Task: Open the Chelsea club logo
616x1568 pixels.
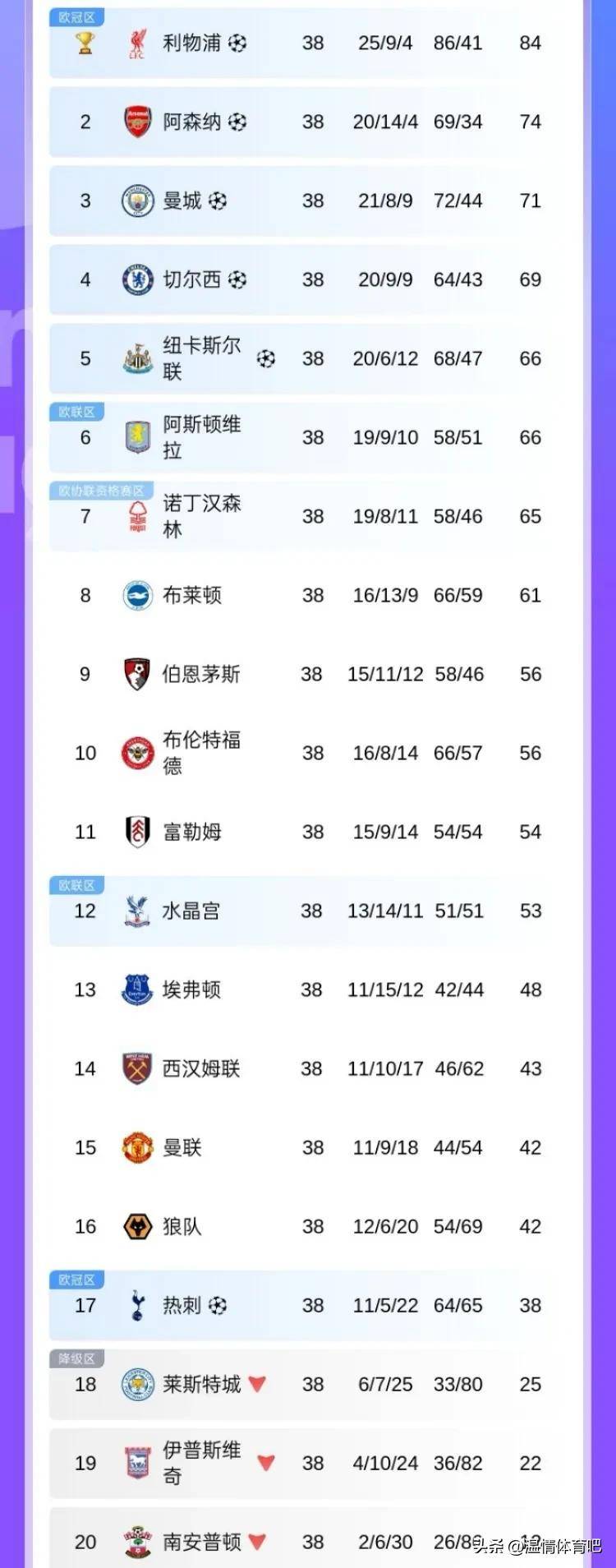Action: [x=138, y=279]
